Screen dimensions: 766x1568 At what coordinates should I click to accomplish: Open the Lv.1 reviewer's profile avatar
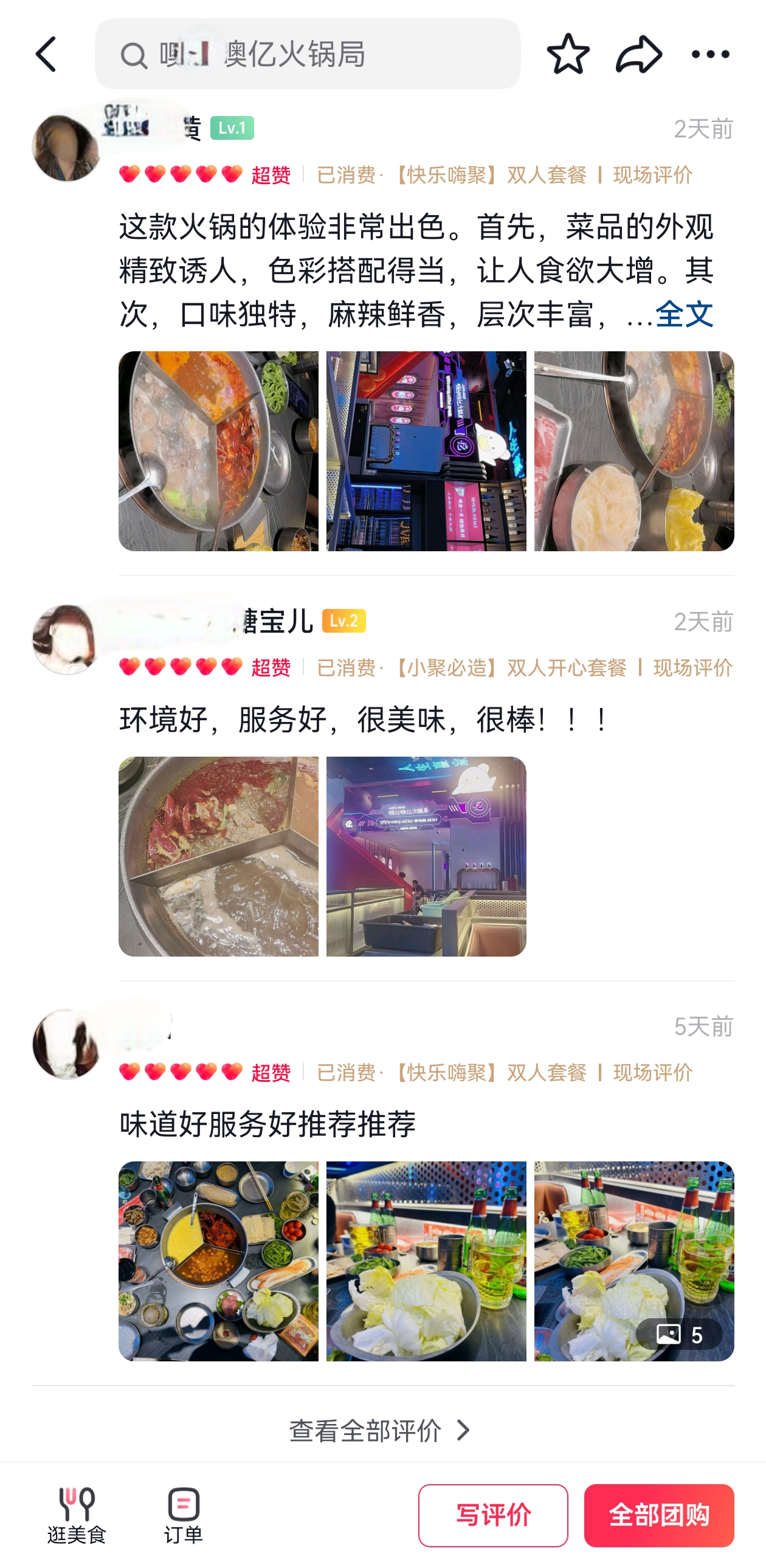(66, 147)
